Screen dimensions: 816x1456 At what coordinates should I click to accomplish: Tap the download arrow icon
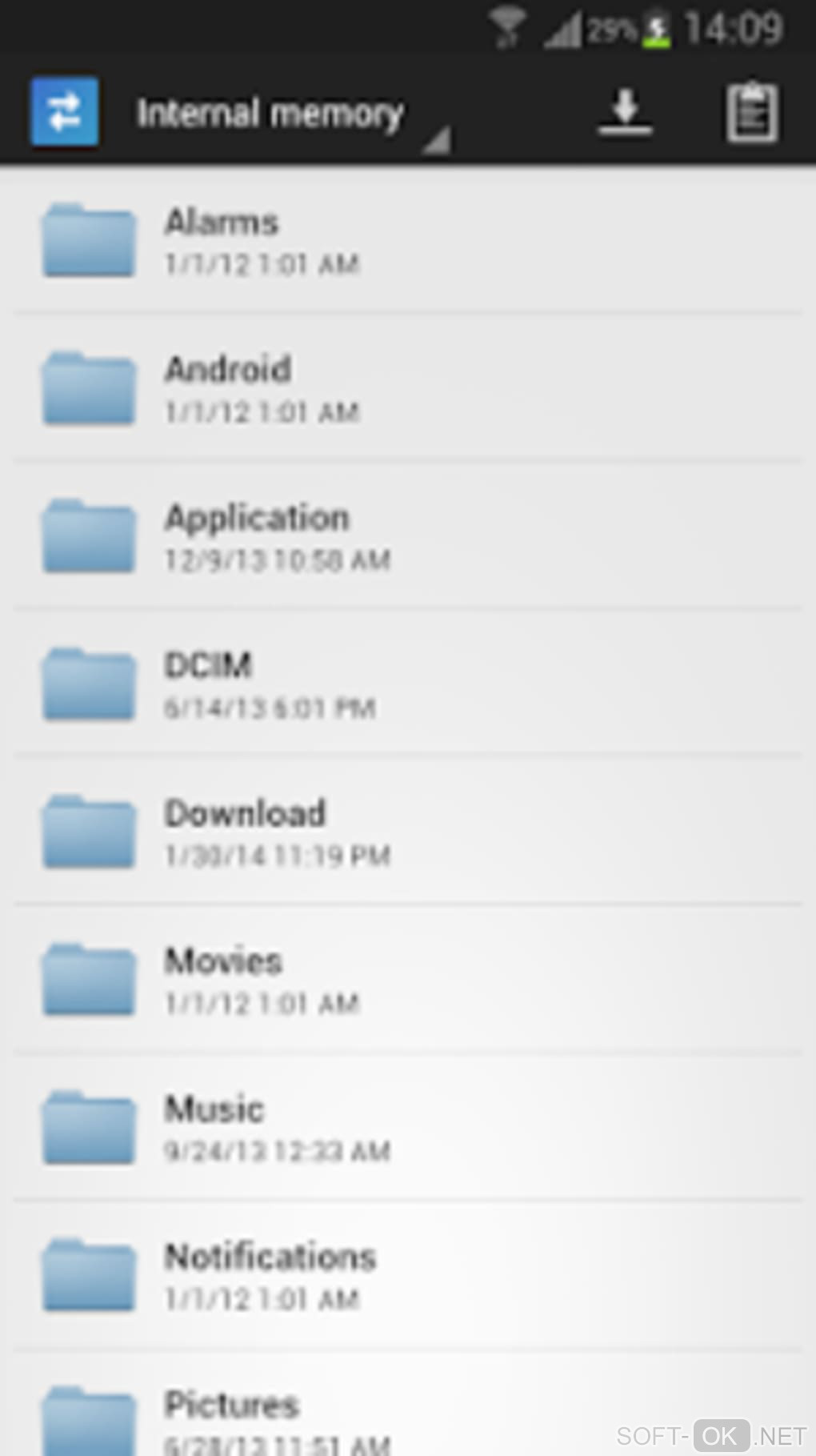[x=625, y=113]
